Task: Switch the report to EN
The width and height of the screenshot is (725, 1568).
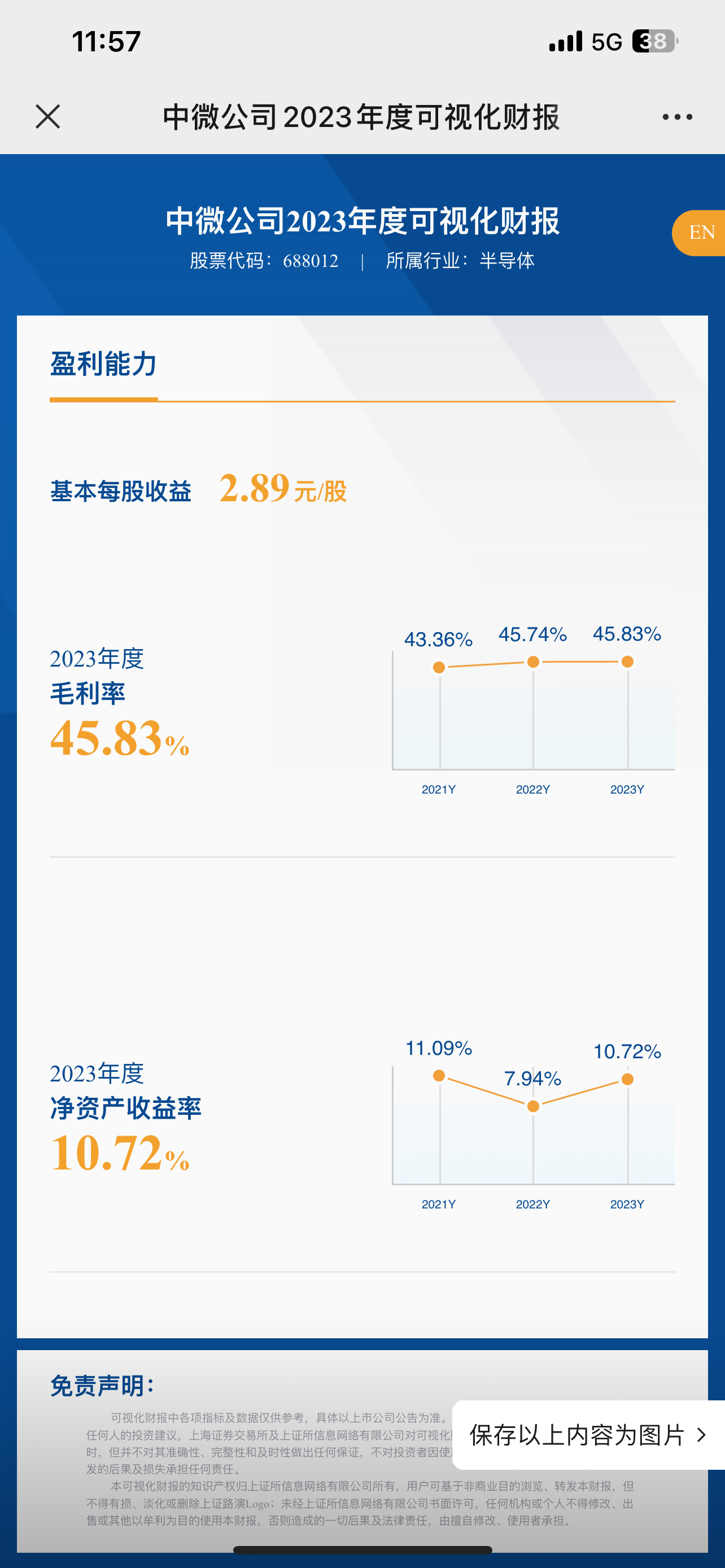Action: (x=701, y=233)
